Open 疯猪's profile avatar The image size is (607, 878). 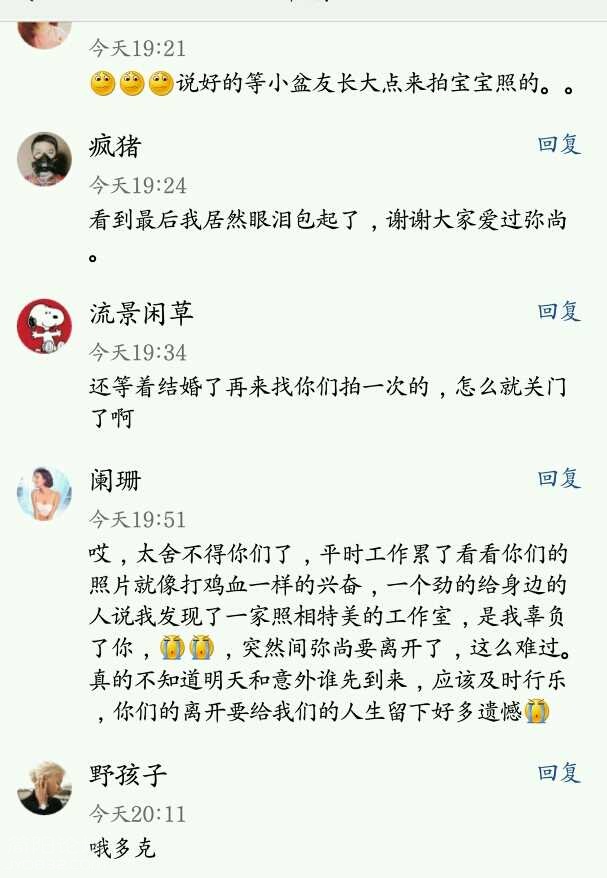[x=44, y=159]
